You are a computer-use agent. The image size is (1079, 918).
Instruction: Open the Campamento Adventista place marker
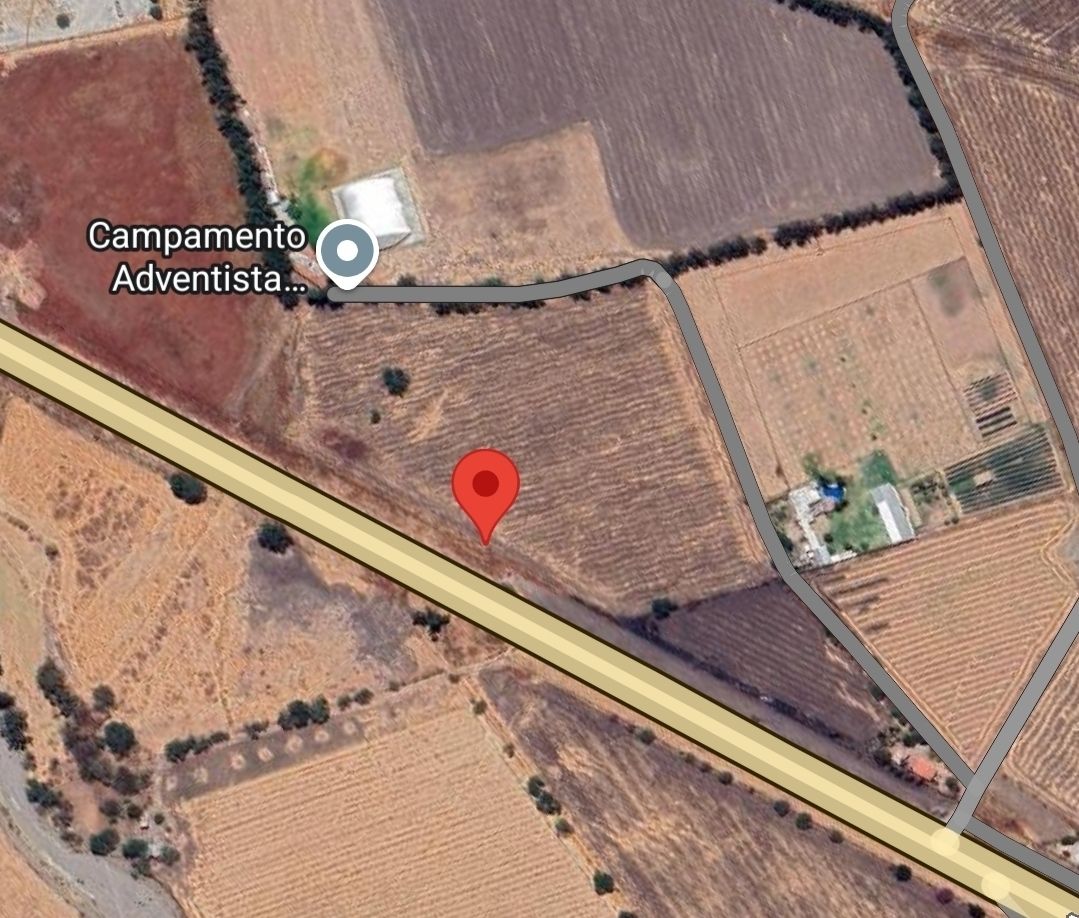tap(346, 250)
